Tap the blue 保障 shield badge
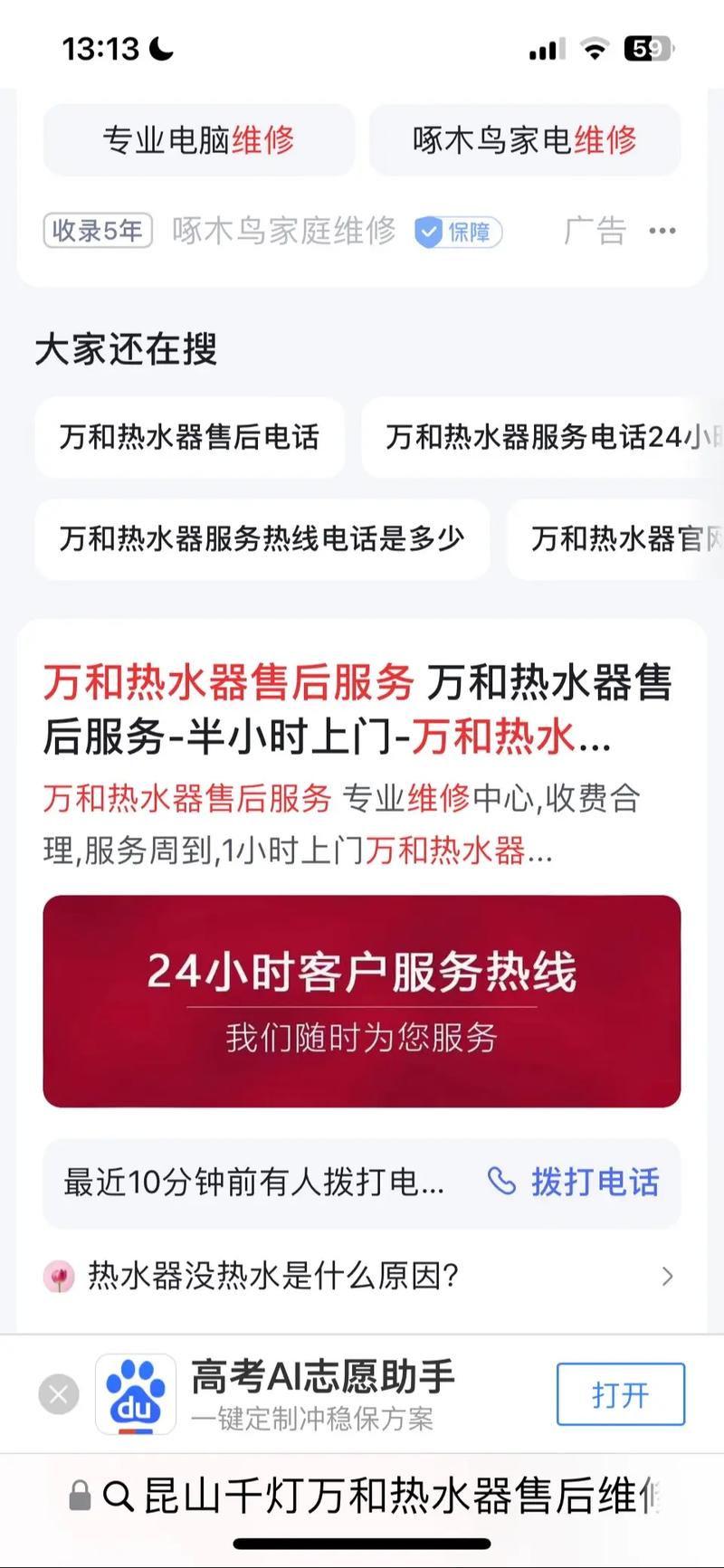724x1568 pixels. [458, 232]
